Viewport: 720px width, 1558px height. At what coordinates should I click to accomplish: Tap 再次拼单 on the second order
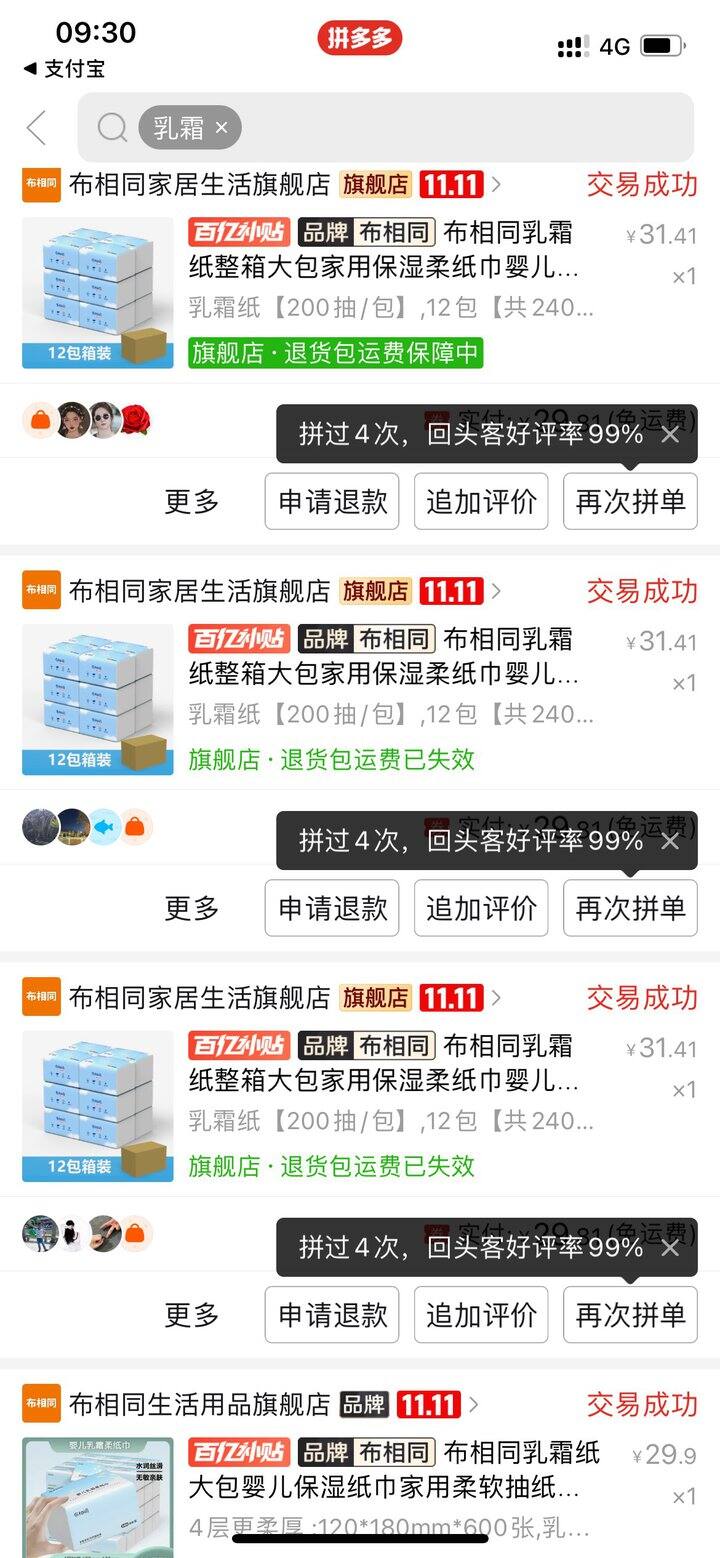pyautogui.click(x=630, y=908)
